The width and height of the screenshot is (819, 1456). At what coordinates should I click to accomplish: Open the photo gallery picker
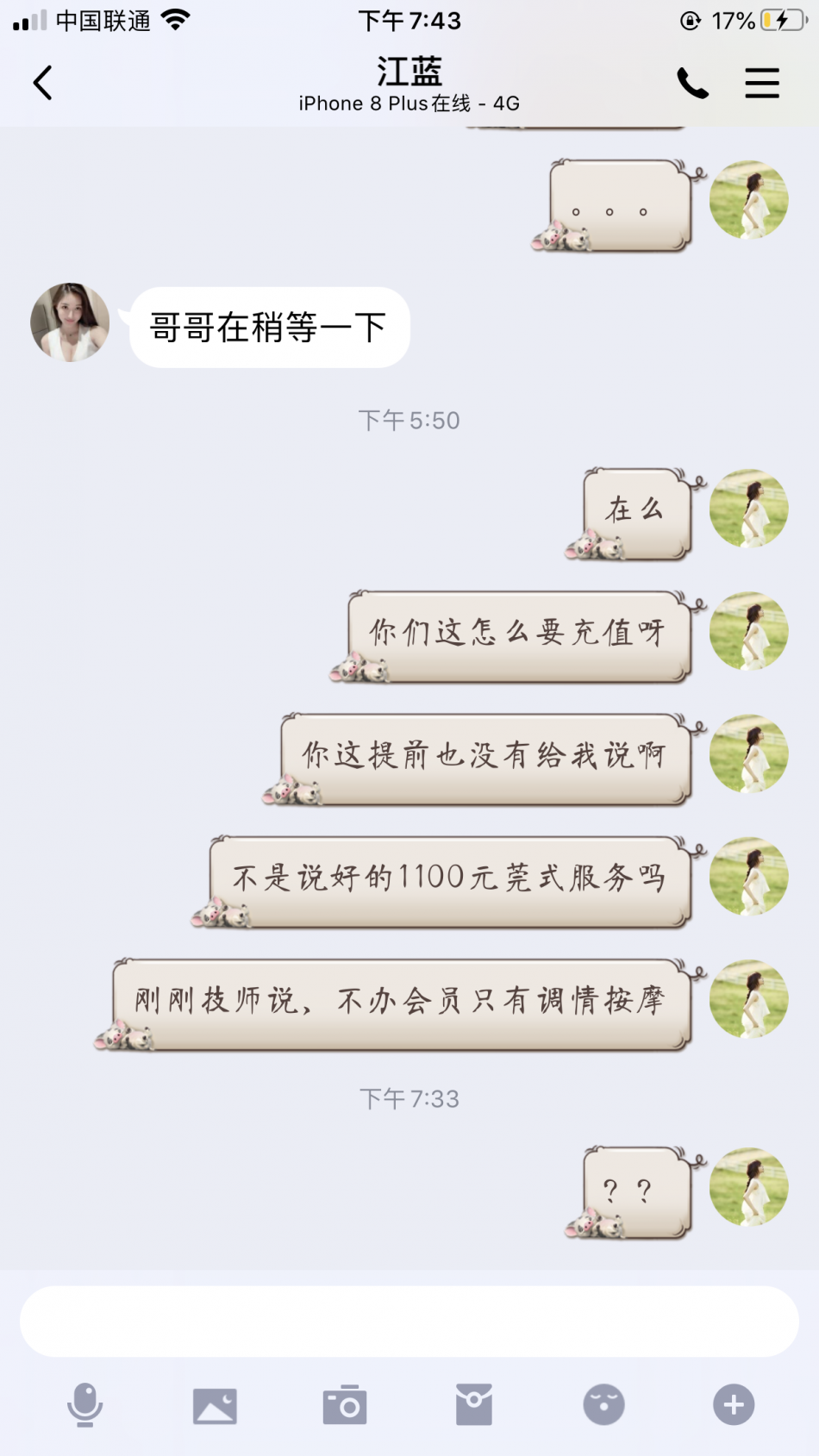click(x=215, y=1405)
